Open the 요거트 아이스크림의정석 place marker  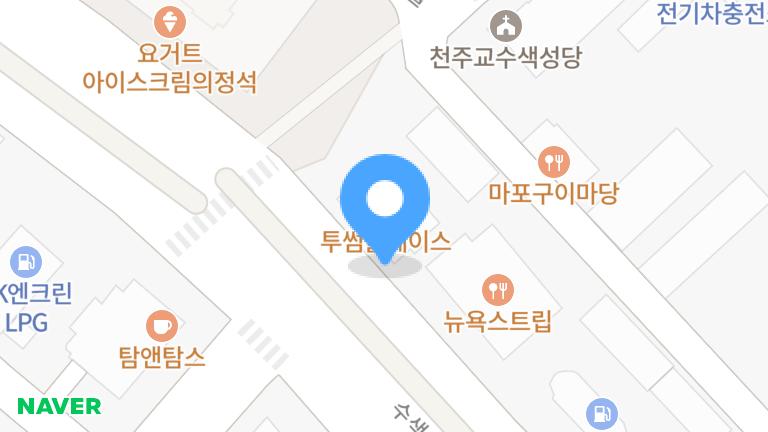coord(168,19)
